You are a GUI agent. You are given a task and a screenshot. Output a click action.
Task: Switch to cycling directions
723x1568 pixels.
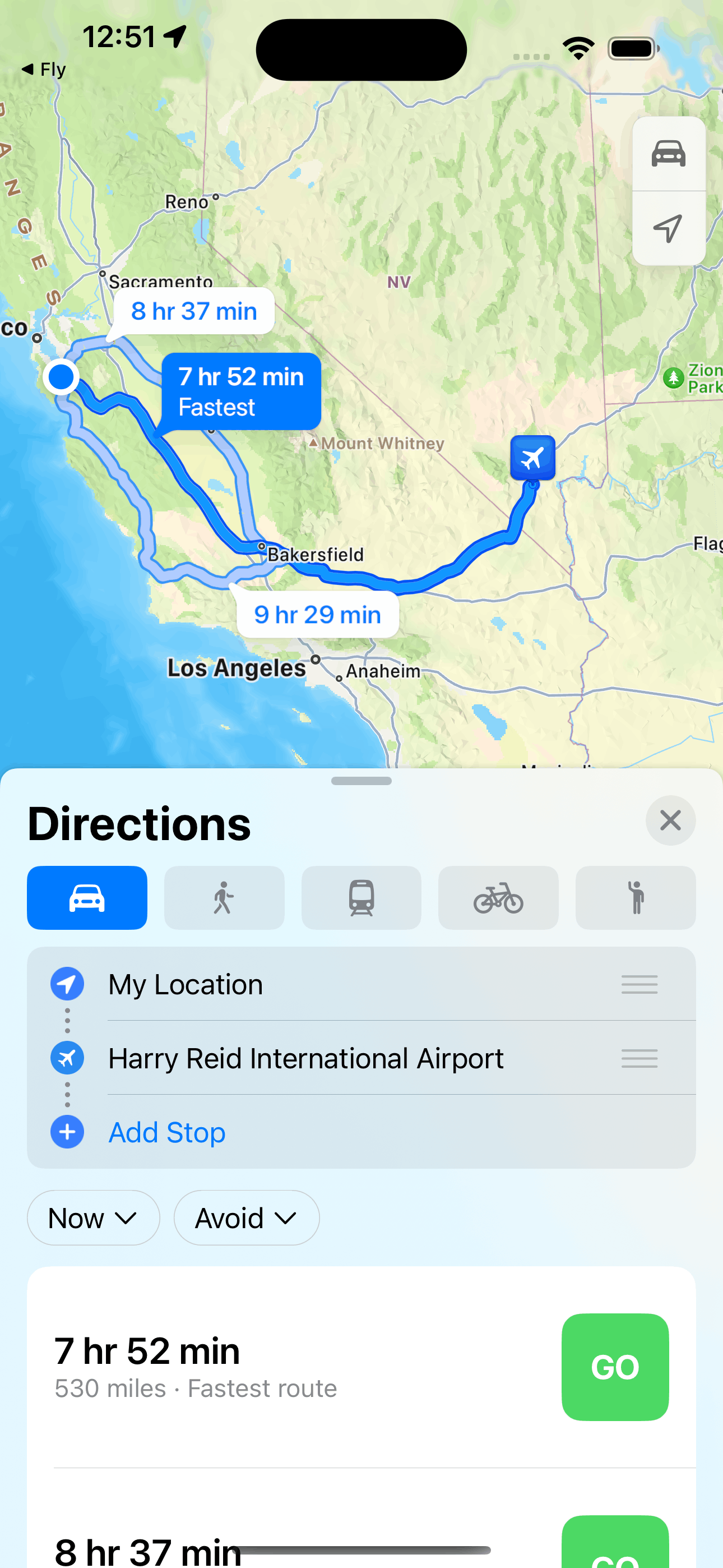tap(498, 898)
